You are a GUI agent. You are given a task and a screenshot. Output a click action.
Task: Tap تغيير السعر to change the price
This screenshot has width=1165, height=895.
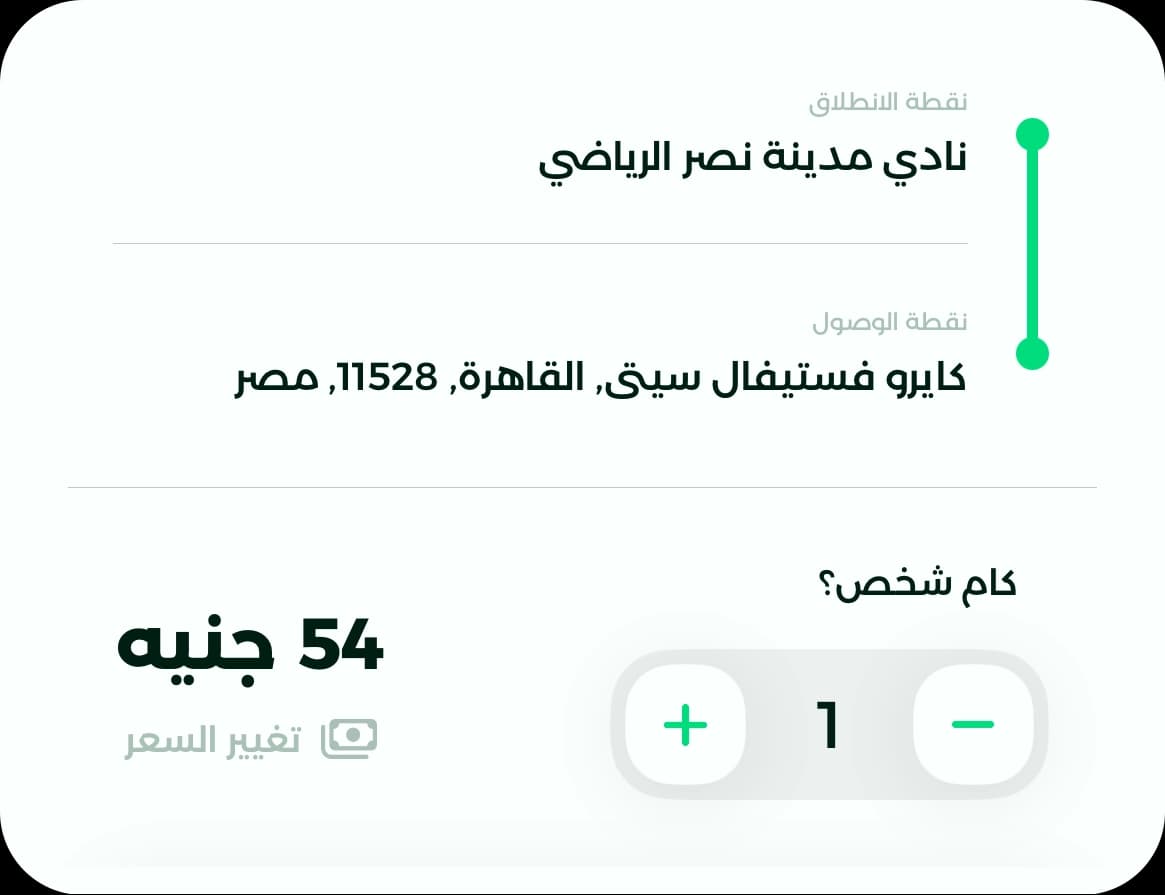click(x=250, y=740)
